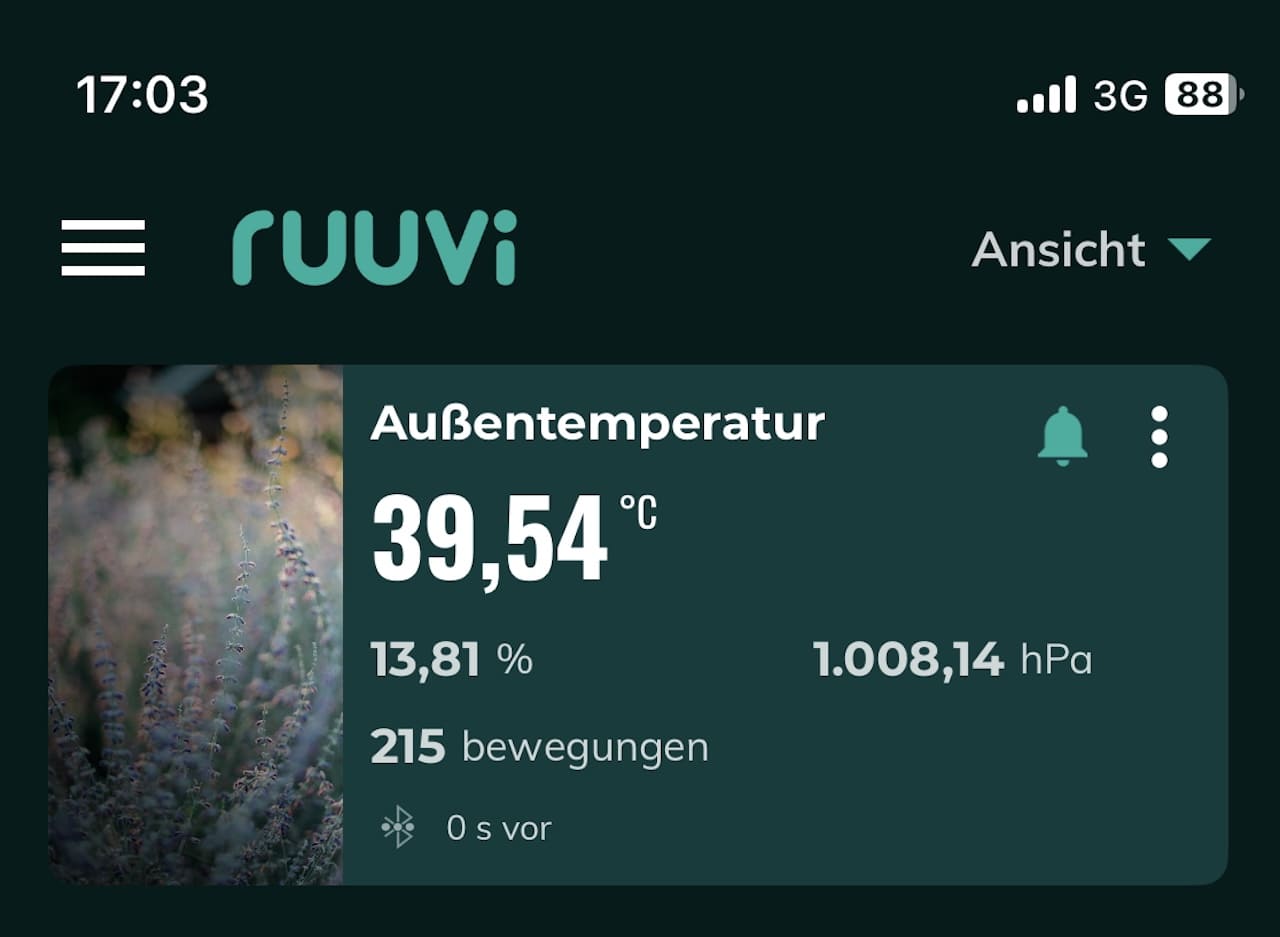Expand the Ansicht view dropdown
This screenshot has width=1280, height=937.
tap(1090, 249)
